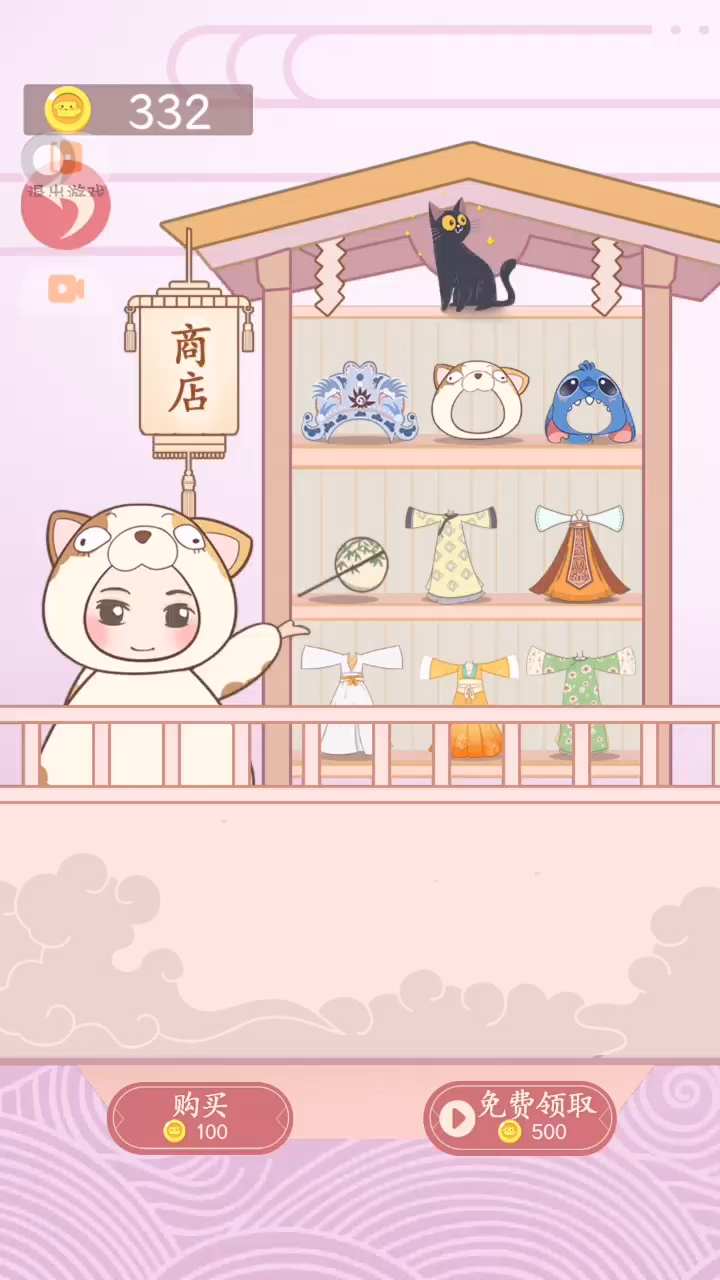
Task: Tap the red back arrow button
Action: (66, 204)
